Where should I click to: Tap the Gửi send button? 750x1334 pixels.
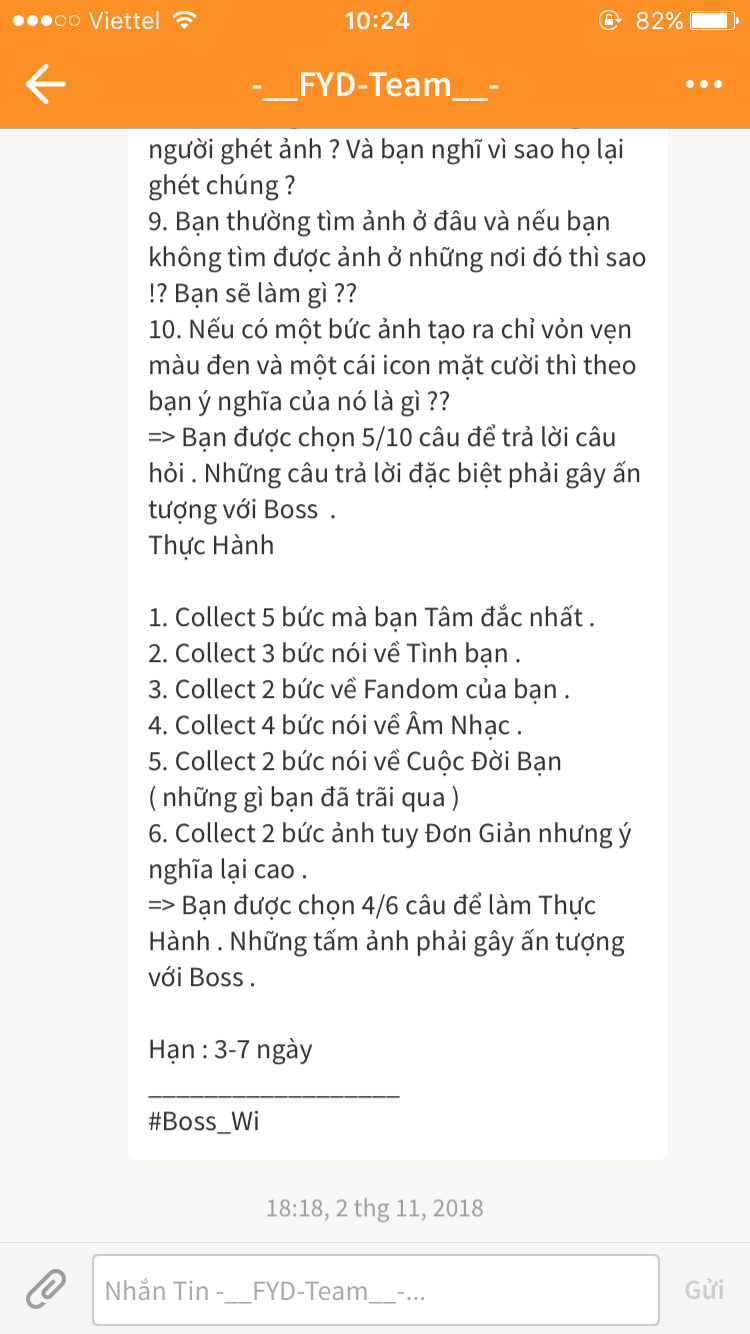pos(704,1290)
